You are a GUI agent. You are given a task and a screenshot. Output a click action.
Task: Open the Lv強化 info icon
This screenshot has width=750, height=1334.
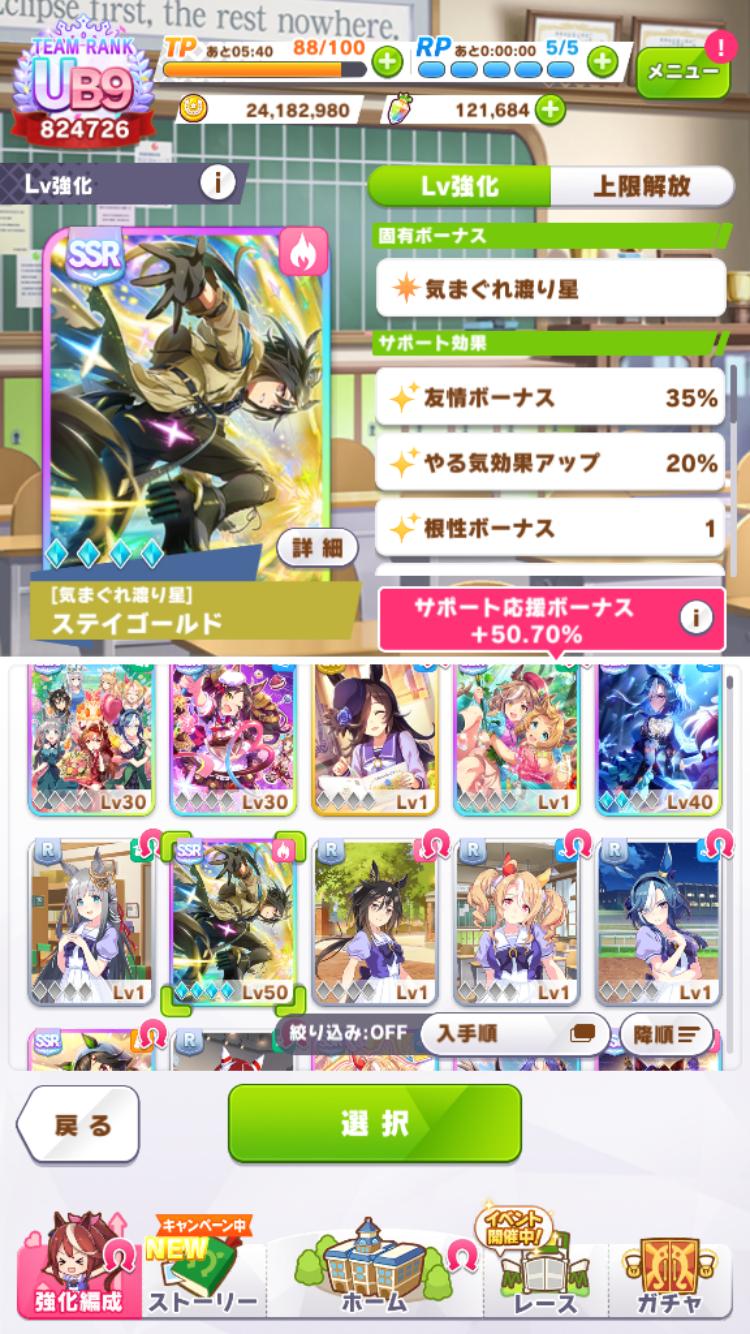tap(217, 183)
